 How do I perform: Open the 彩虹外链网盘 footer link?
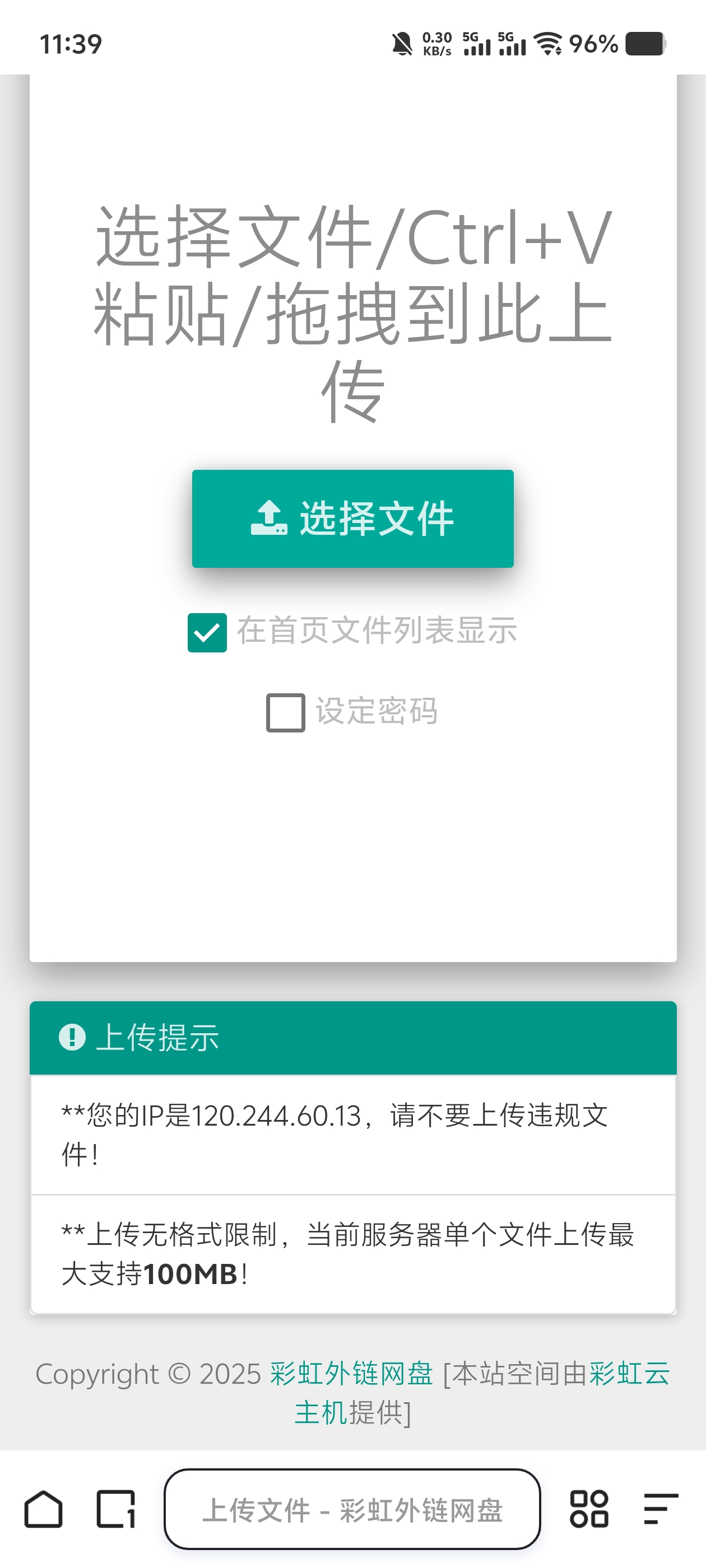[x=351, y=1374]
